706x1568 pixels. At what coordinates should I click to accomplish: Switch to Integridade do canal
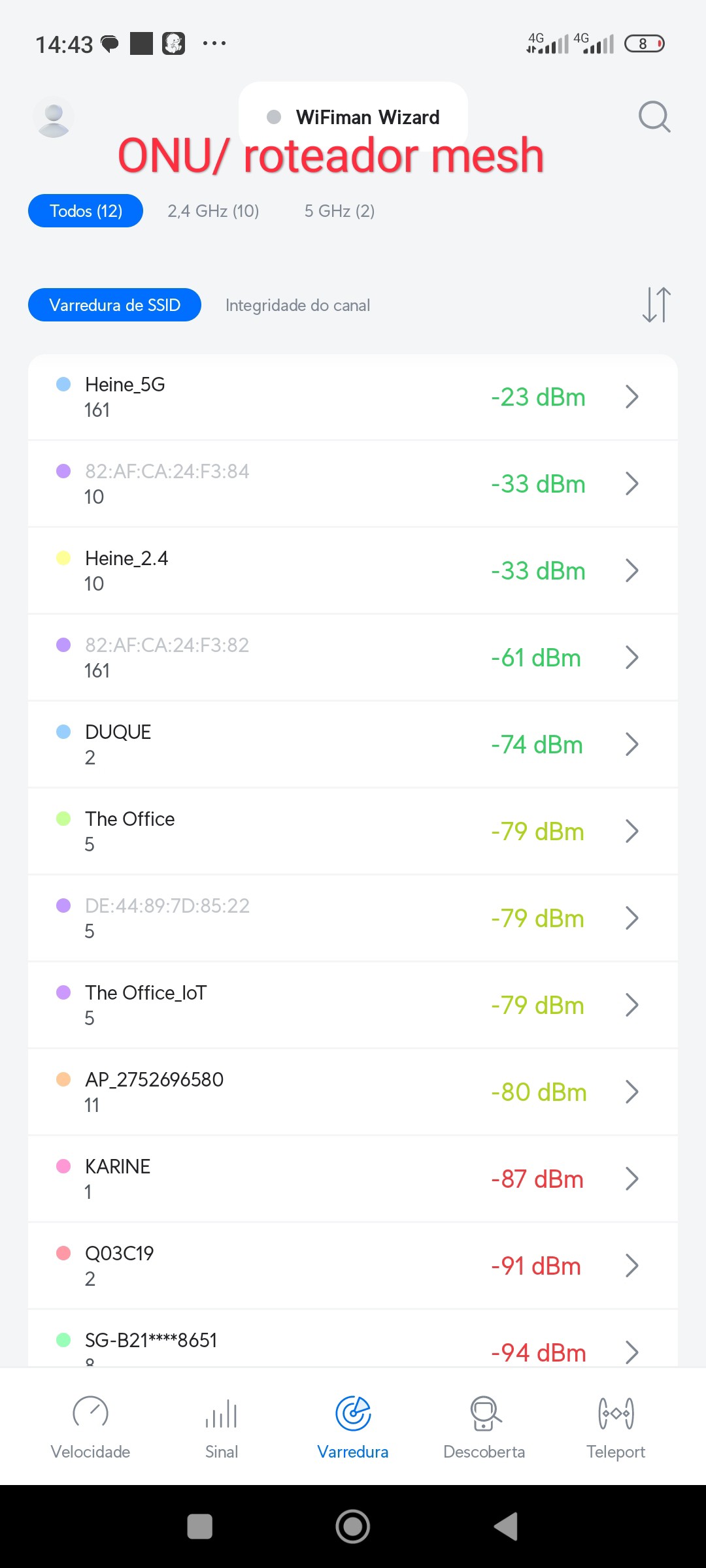pyautogui.click(x=297, y=305)
